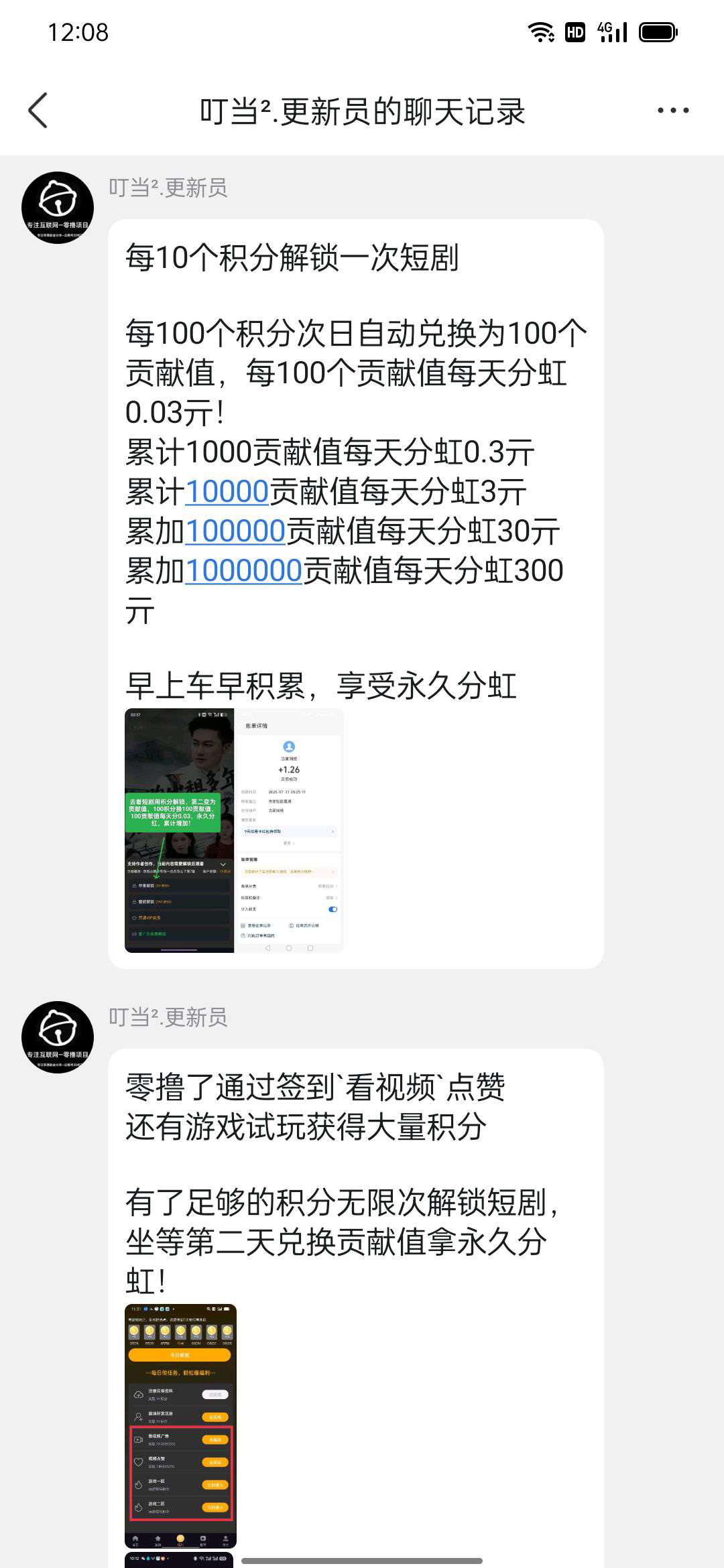Tap 叮当².更新员's profile avatar on the first message
The width and height of the screenshot is (724, 1568).
tap(57, 208)
